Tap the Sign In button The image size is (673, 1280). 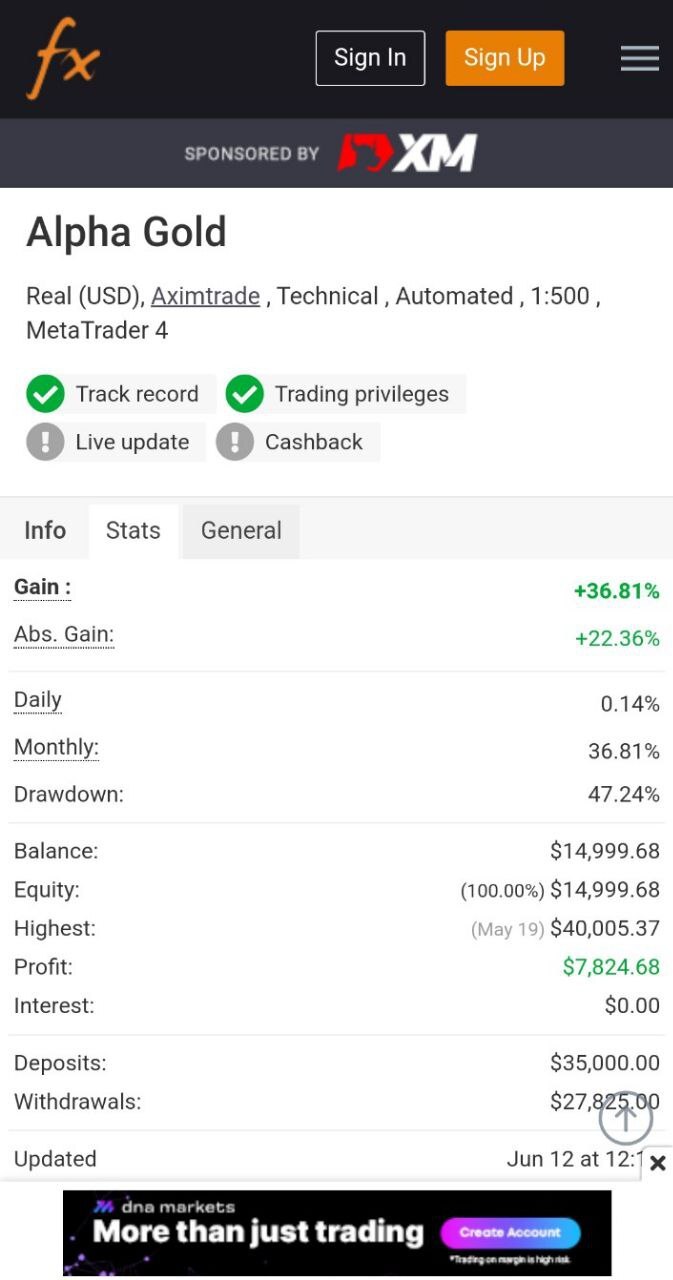click(x=370, y=58)
